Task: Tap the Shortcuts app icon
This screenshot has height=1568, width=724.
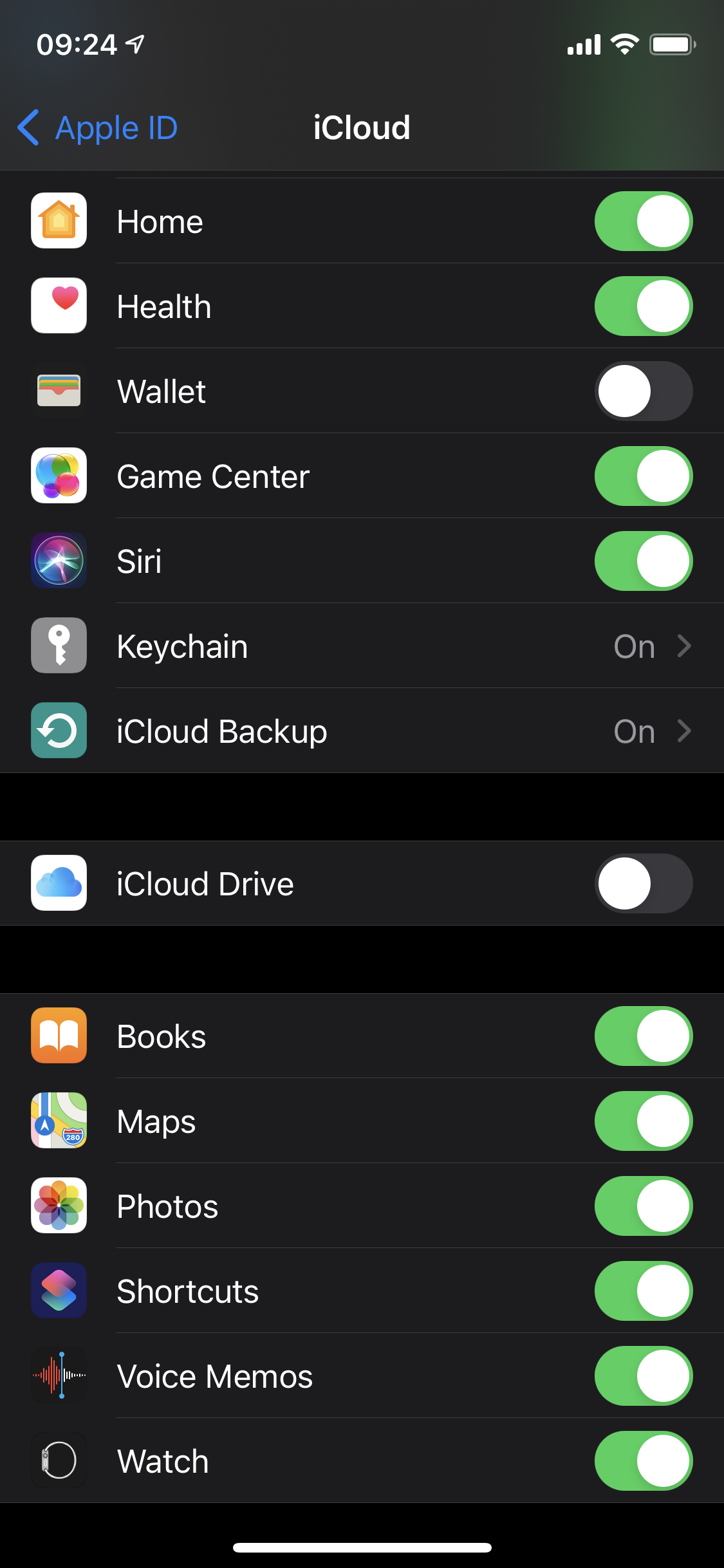Action: (59, 1291)
